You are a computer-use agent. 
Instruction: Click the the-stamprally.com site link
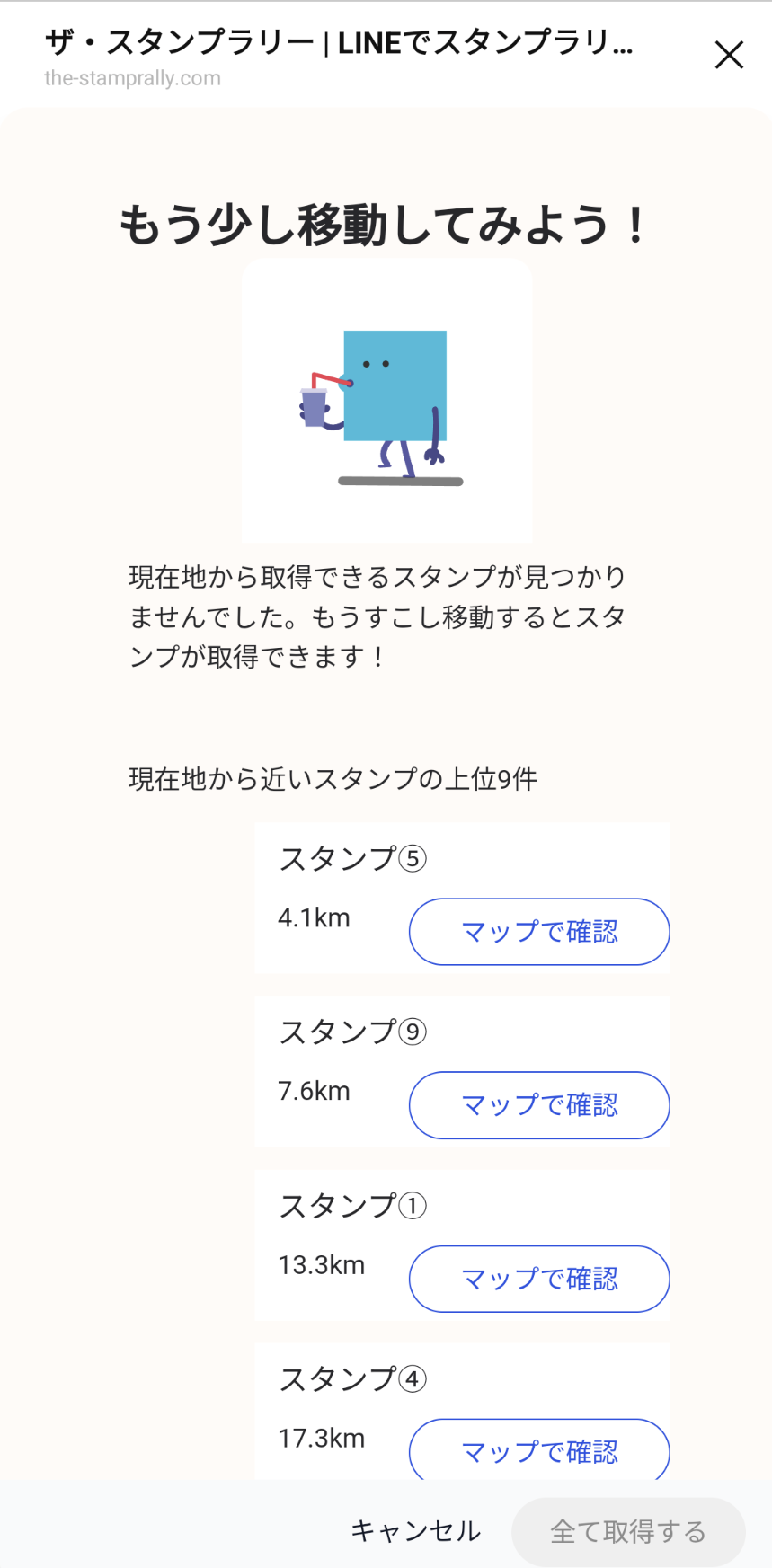pyautogui.click(x=131, y=78)
